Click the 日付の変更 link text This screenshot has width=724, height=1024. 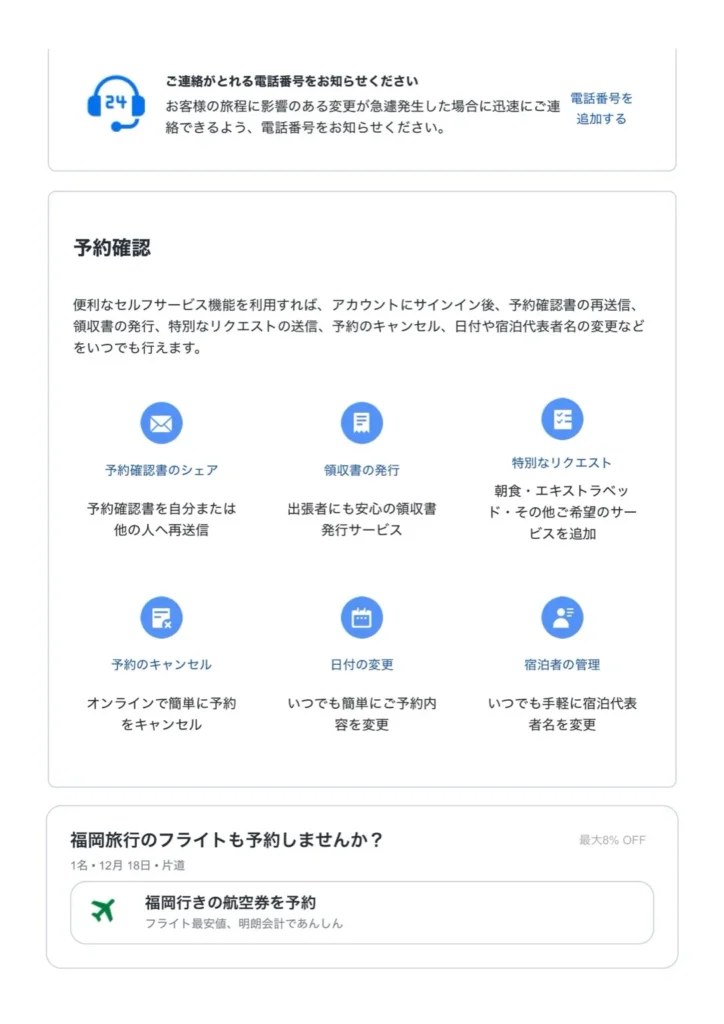(x=362, y=662)
